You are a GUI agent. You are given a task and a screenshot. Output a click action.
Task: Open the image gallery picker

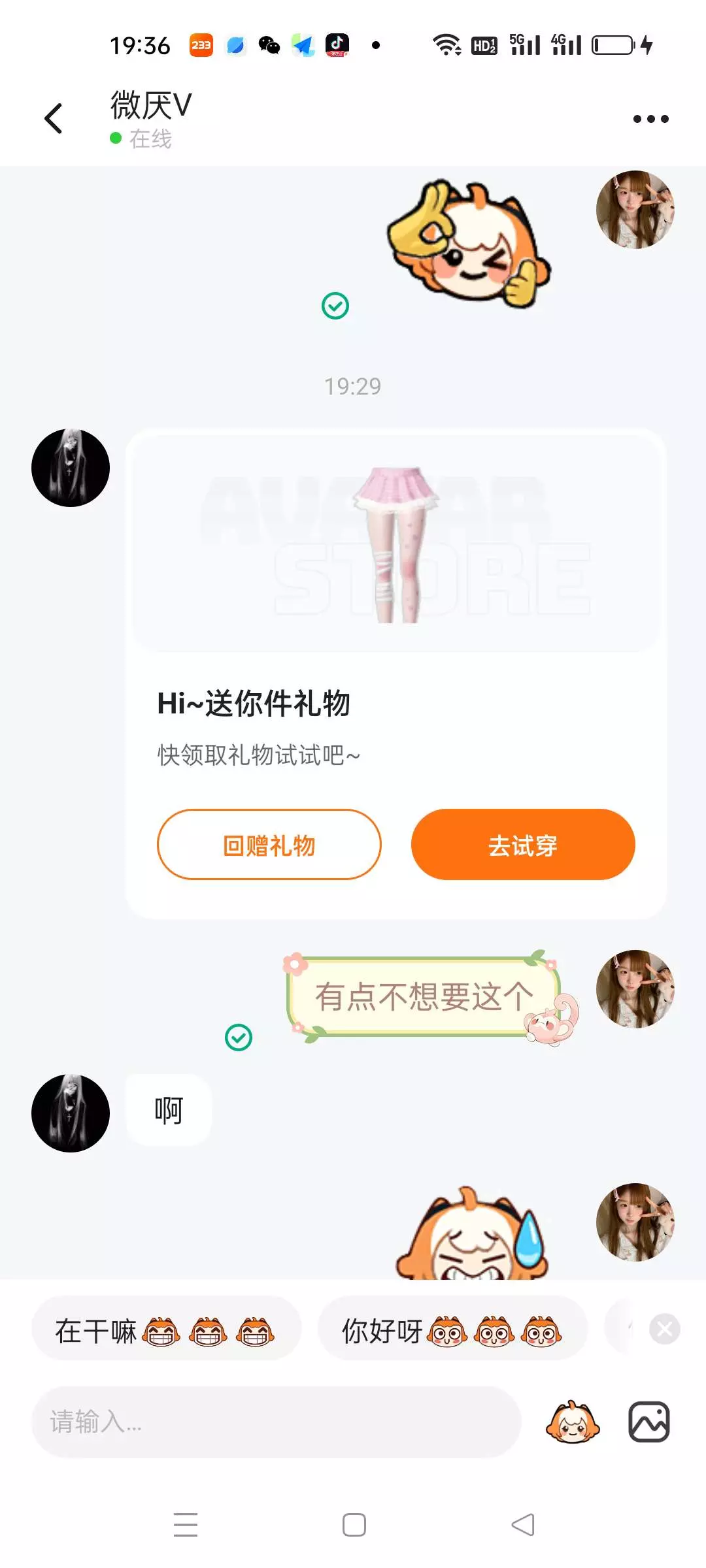(x=649, y=1422)
